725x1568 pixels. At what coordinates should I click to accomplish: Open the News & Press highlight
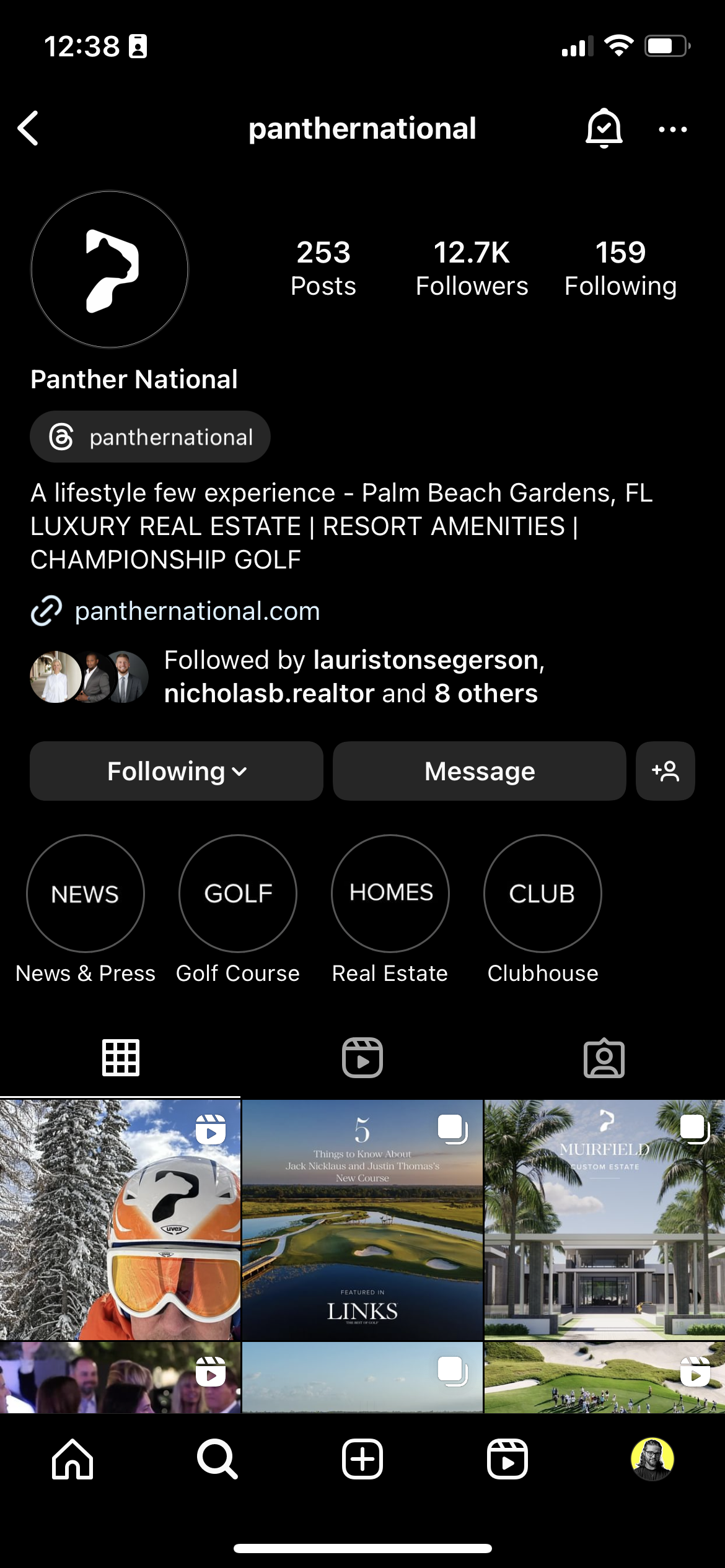86,894
